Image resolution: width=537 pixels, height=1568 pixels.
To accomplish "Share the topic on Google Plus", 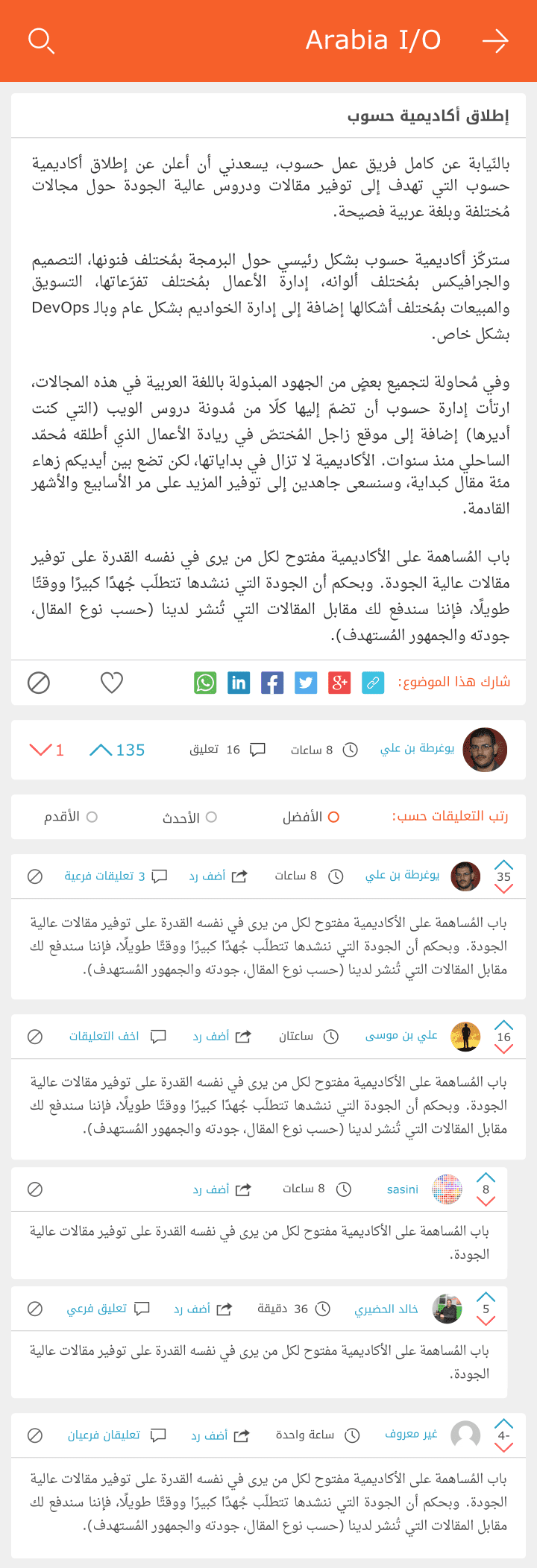I will tap(339, 683).
